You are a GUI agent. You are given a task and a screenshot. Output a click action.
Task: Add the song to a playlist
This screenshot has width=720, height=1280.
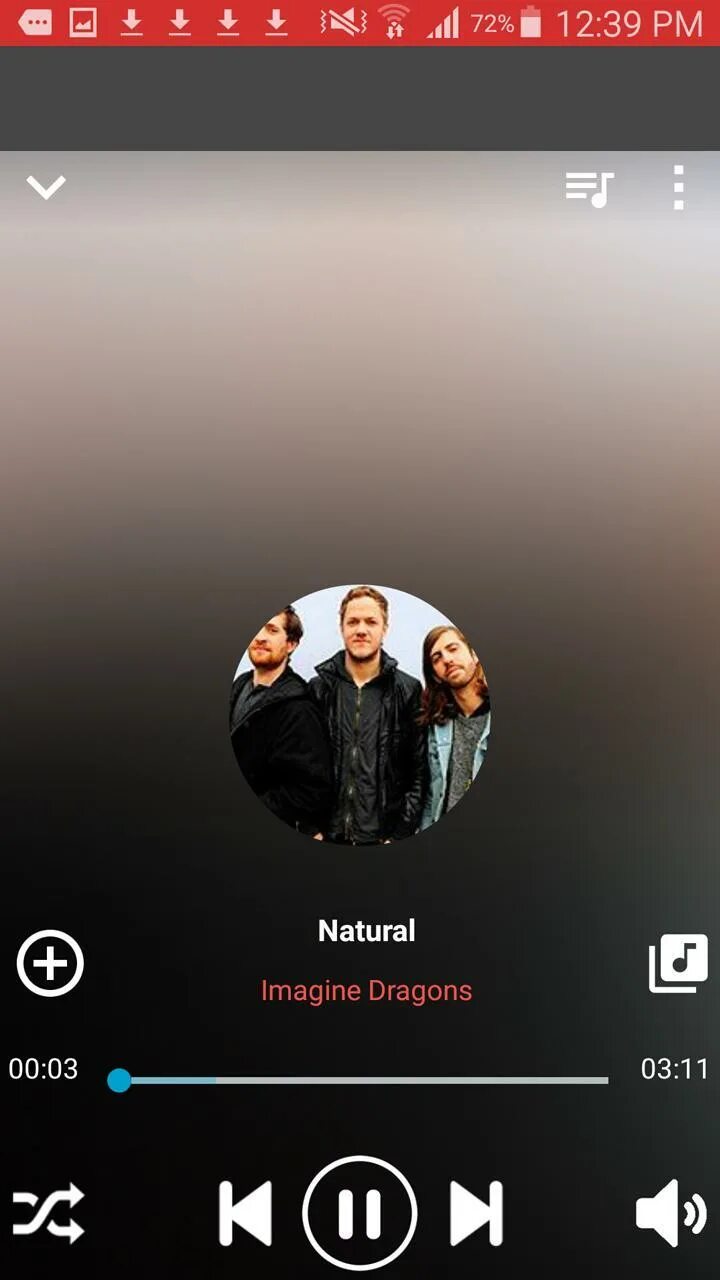[x=49, y=963]
